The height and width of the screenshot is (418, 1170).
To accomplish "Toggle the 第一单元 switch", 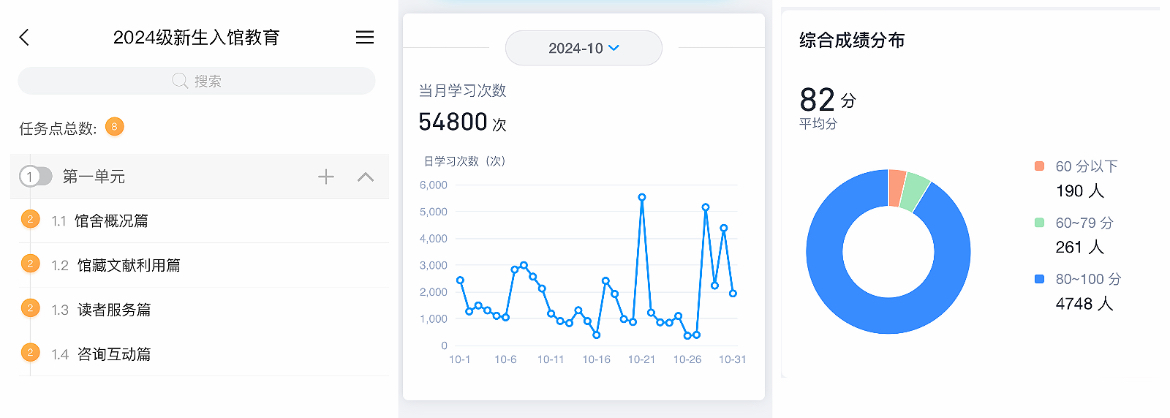I will click(36, 177).
